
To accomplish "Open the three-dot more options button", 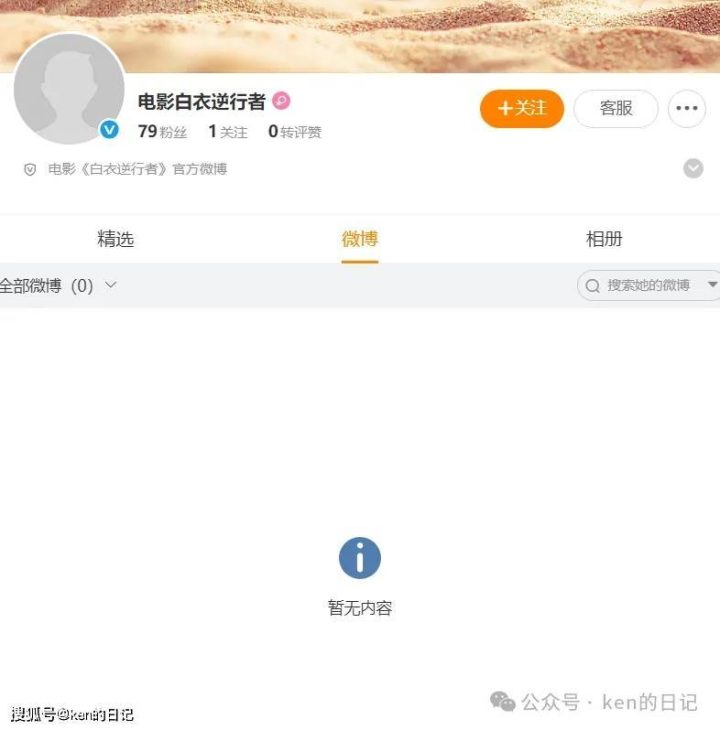I will [x=687, y=108].
